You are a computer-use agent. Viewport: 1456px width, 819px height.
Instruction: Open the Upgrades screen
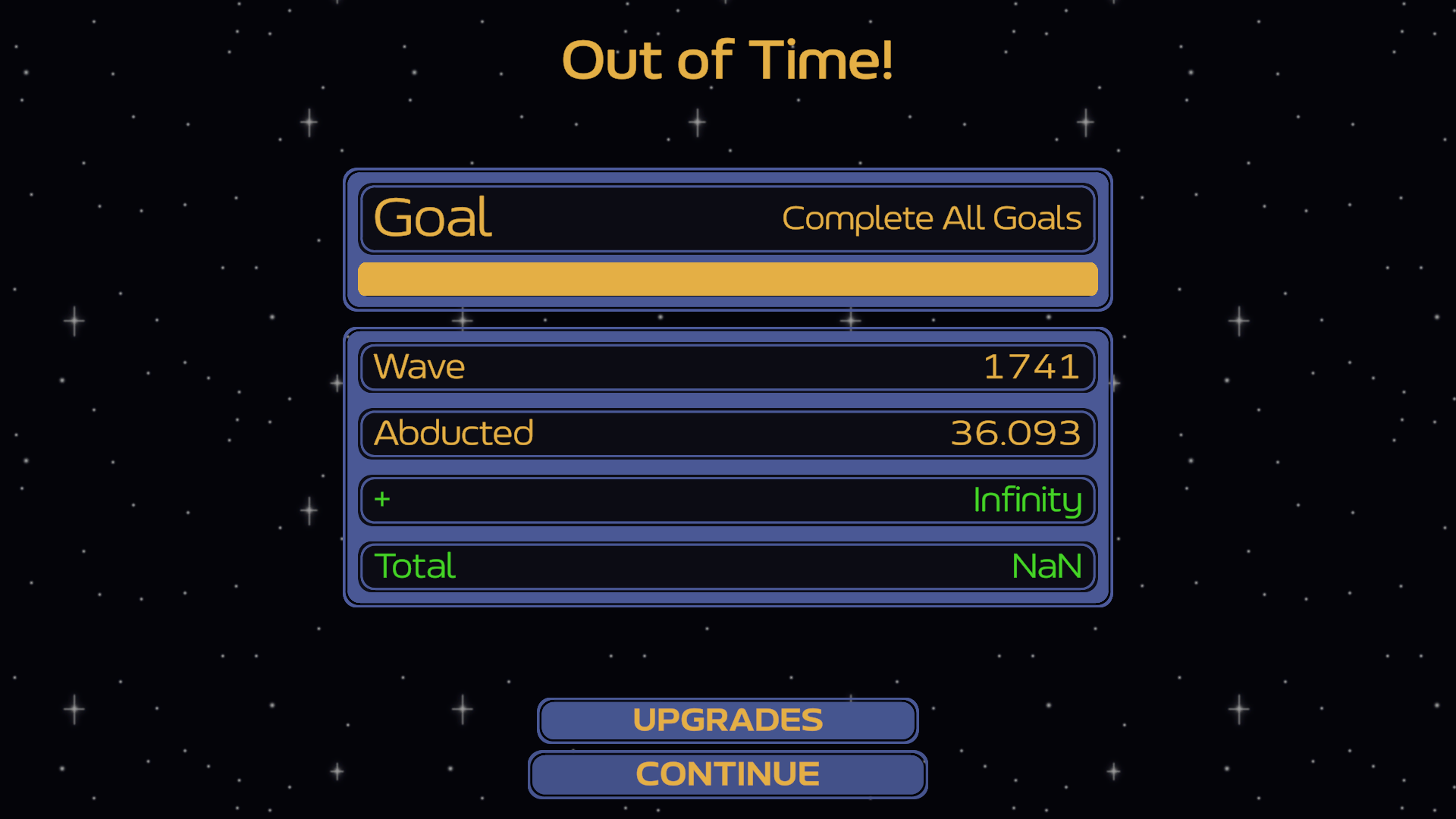click(x=727, y=720)
